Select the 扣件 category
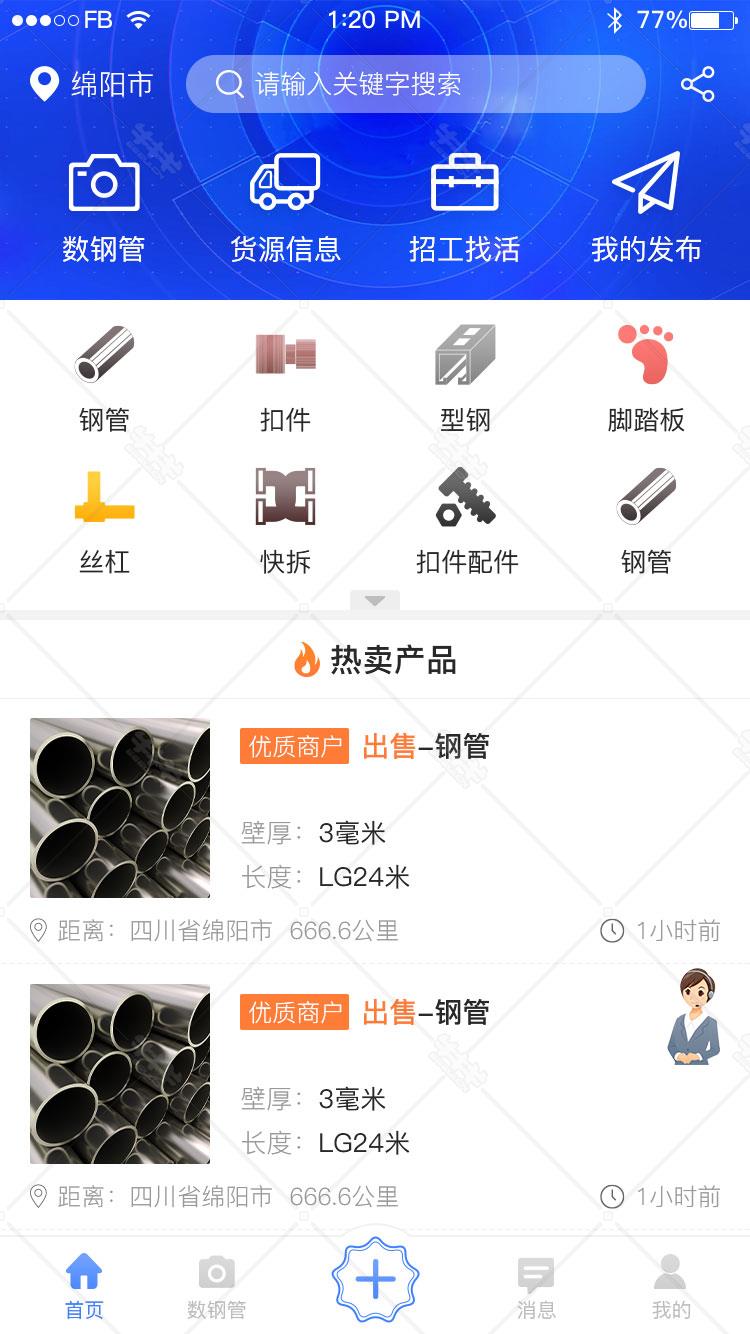Image resolution: width=750 pixels, height=1334 pixels. [x=285, y=379]
